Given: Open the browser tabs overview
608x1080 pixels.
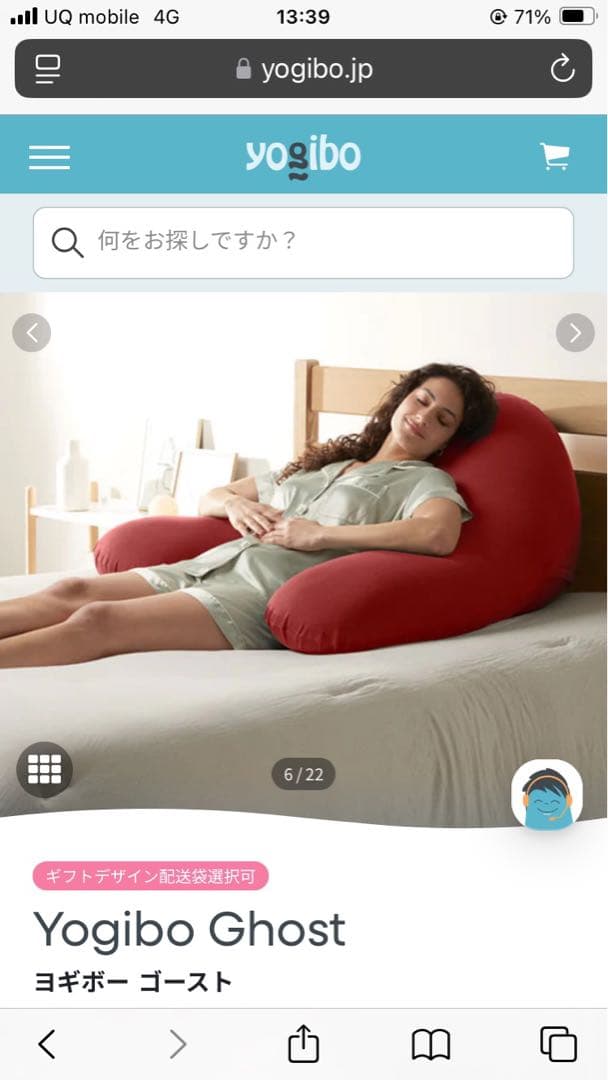Looking at the screenshot, I should [558, 1044].
